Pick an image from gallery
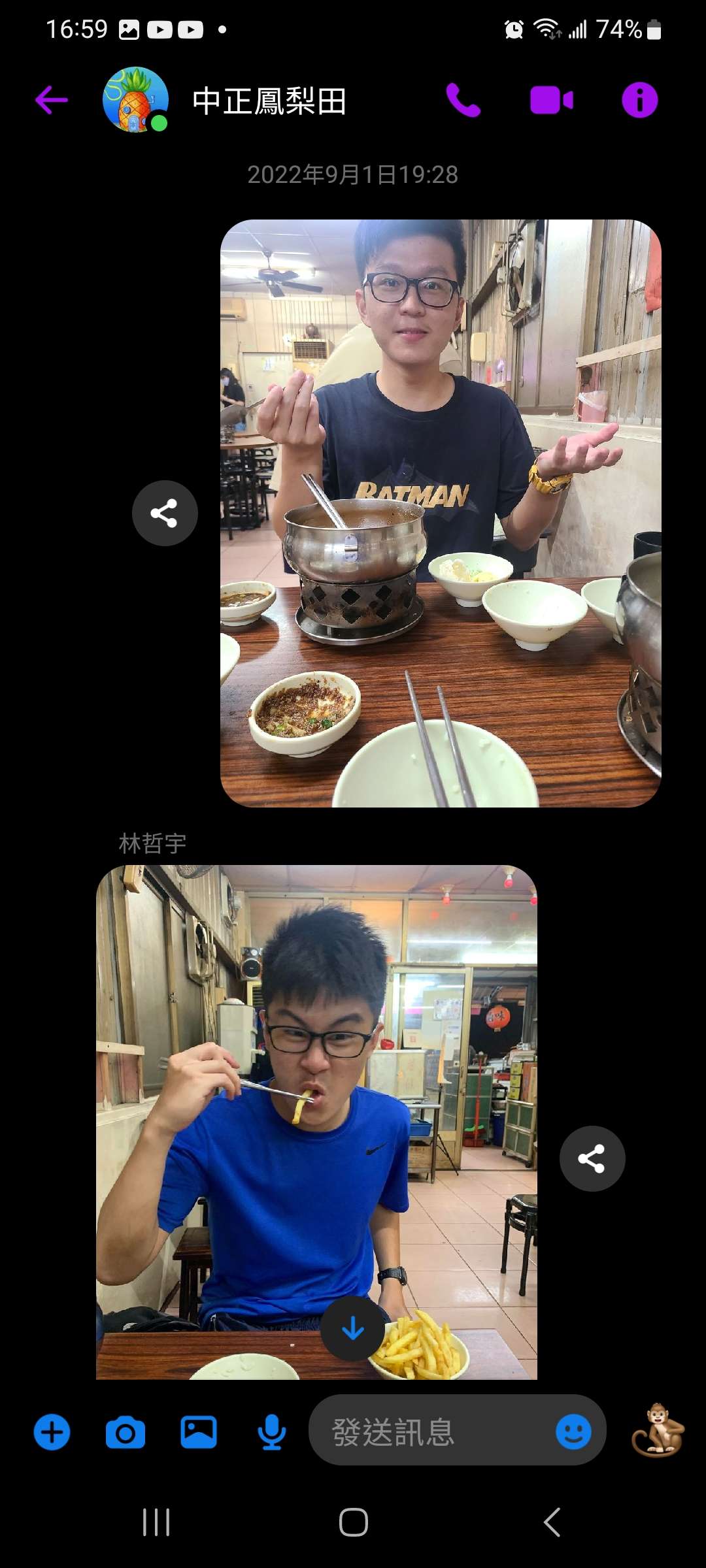 199,1432
